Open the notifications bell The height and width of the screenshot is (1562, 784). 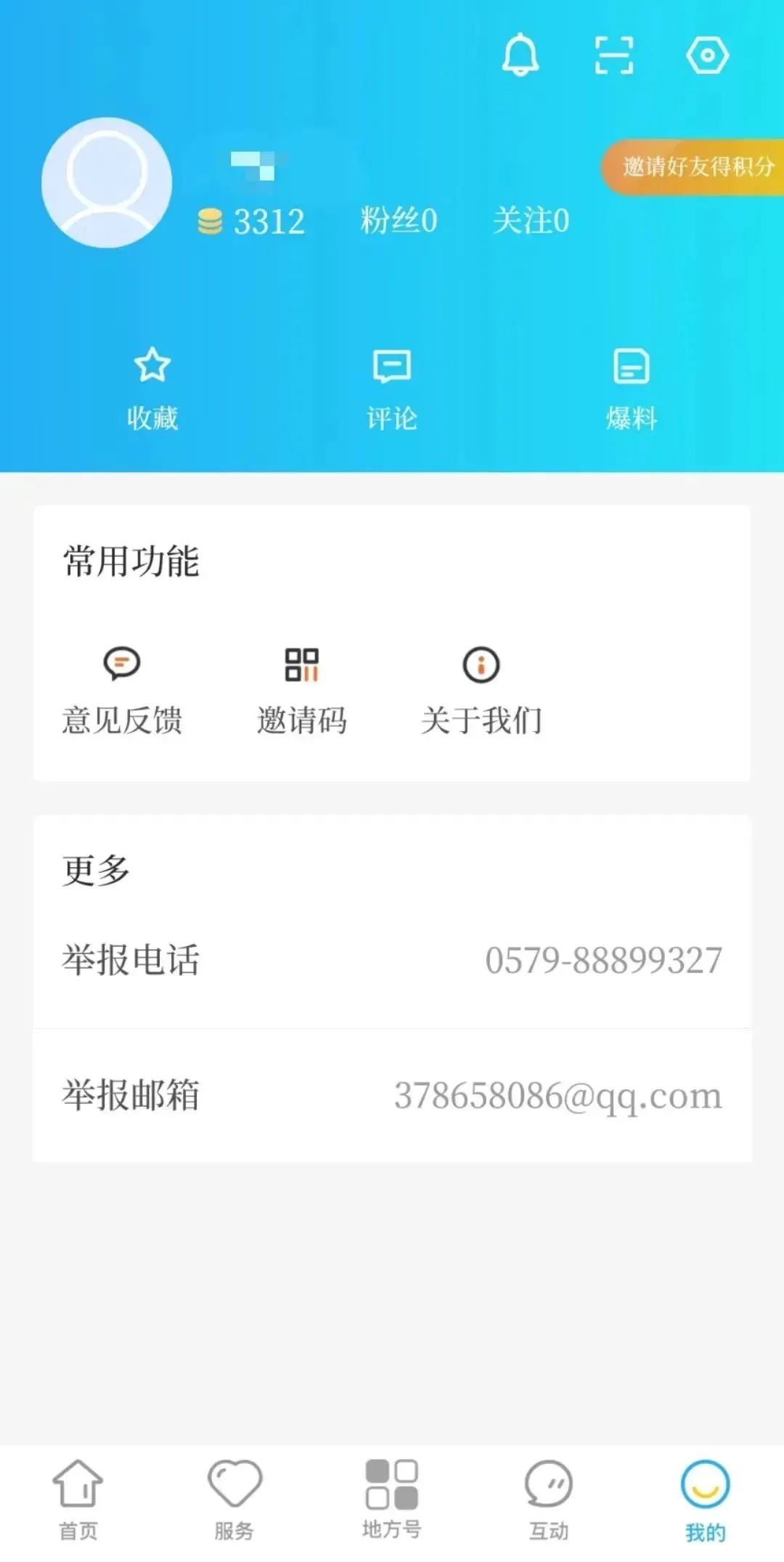coord(520,56)
